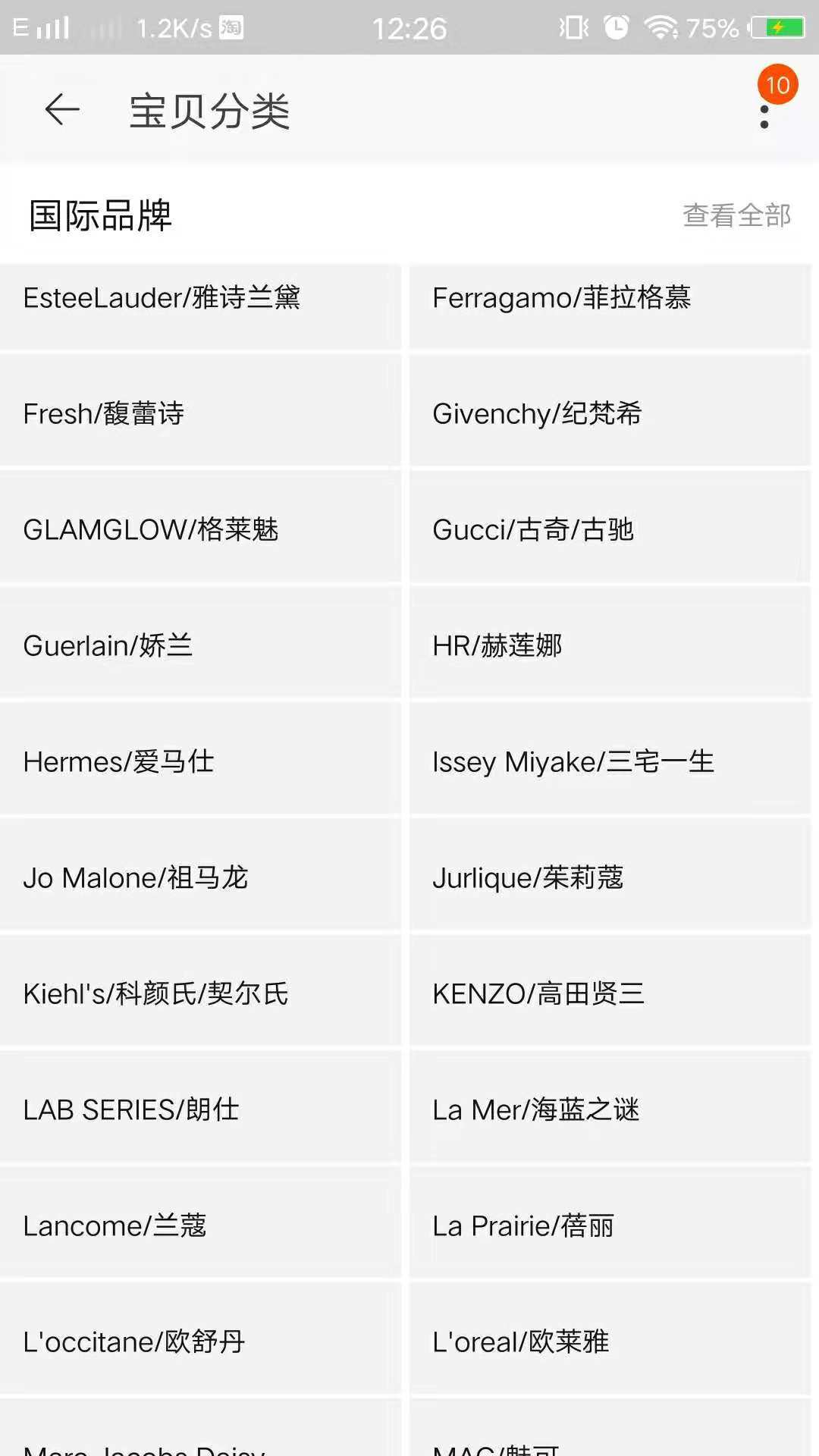The width and height of the screenshot is (819, 1456).
Task: Select the Kiehl's/科颜氏/契尔氏 brand
Action: (200, 994)
